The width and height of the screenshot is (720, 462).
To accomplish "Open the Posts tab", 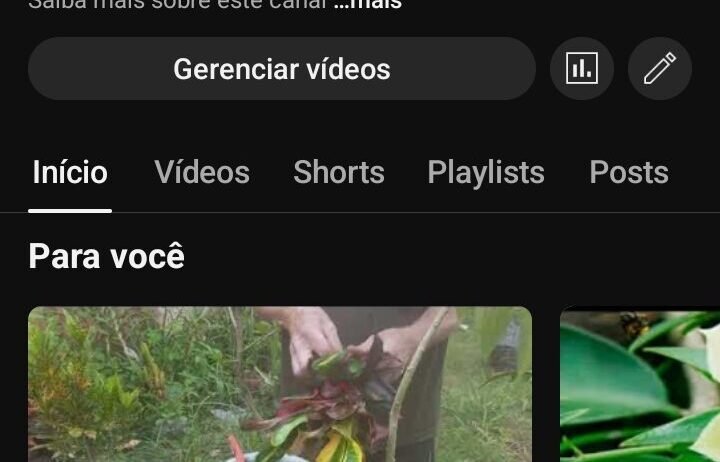I will 628,172.
